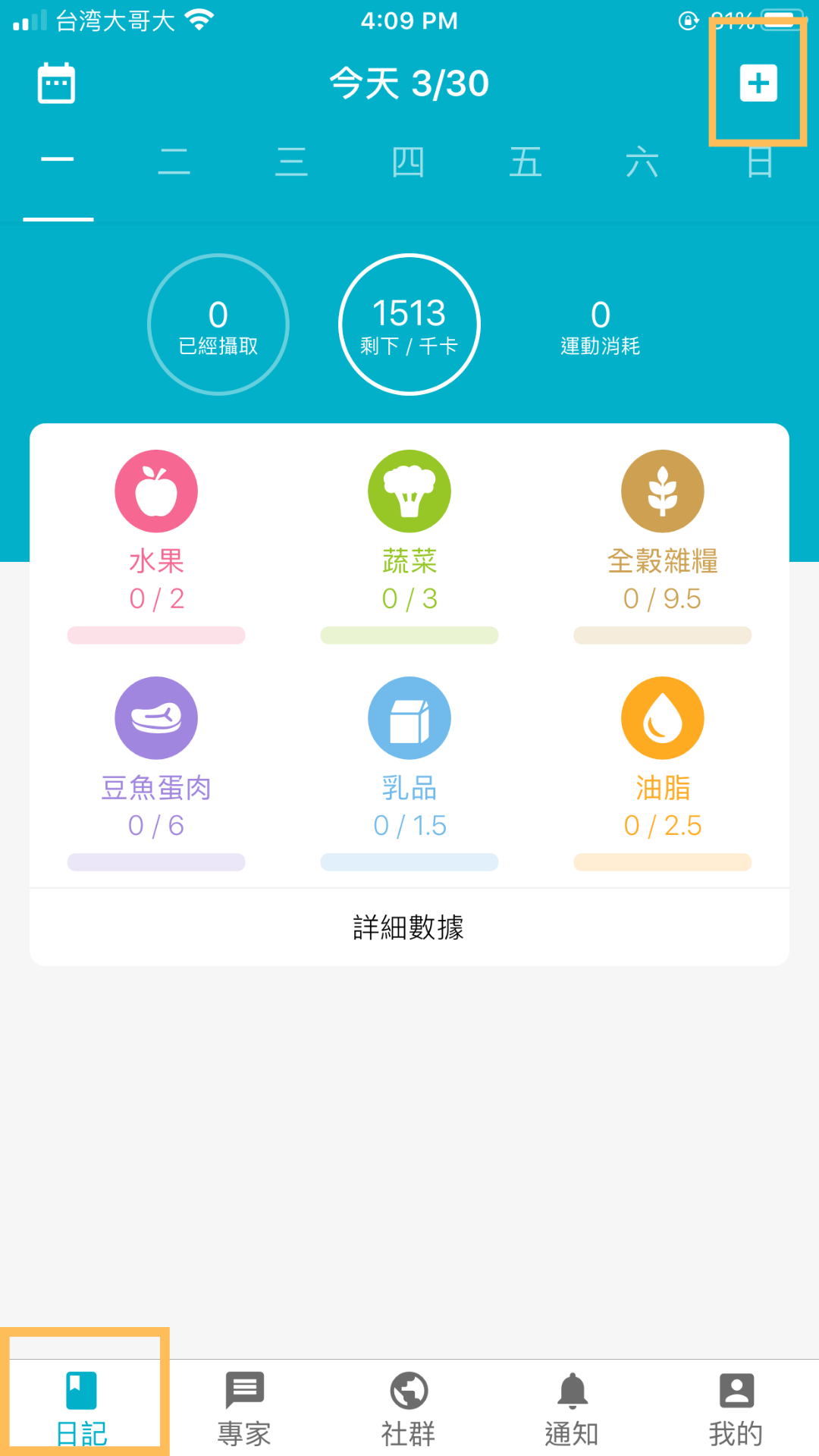Open the calendar icon
The width and height of the screenshot is (819, 1456).
click(x=56, y=83)
